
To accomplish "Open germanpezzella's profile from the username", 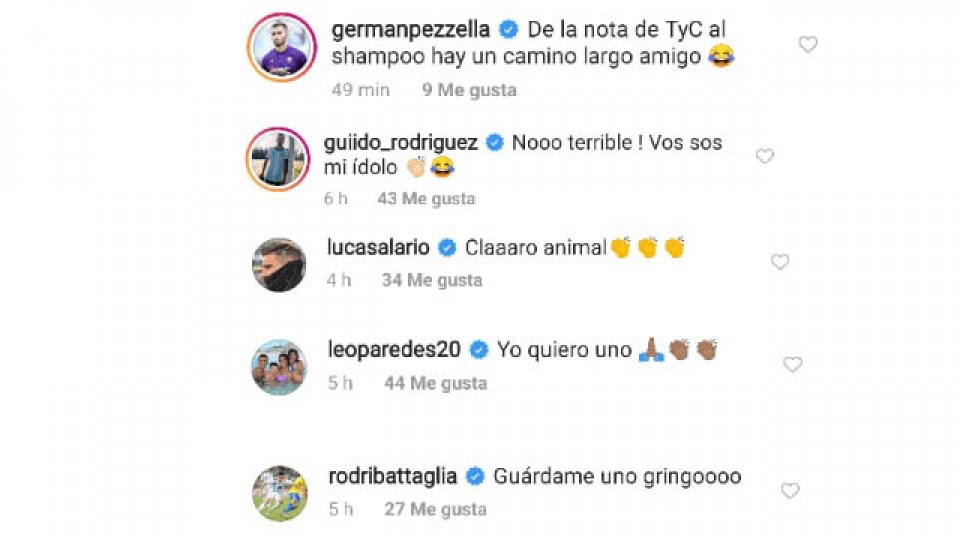I will tap(412, 28).
